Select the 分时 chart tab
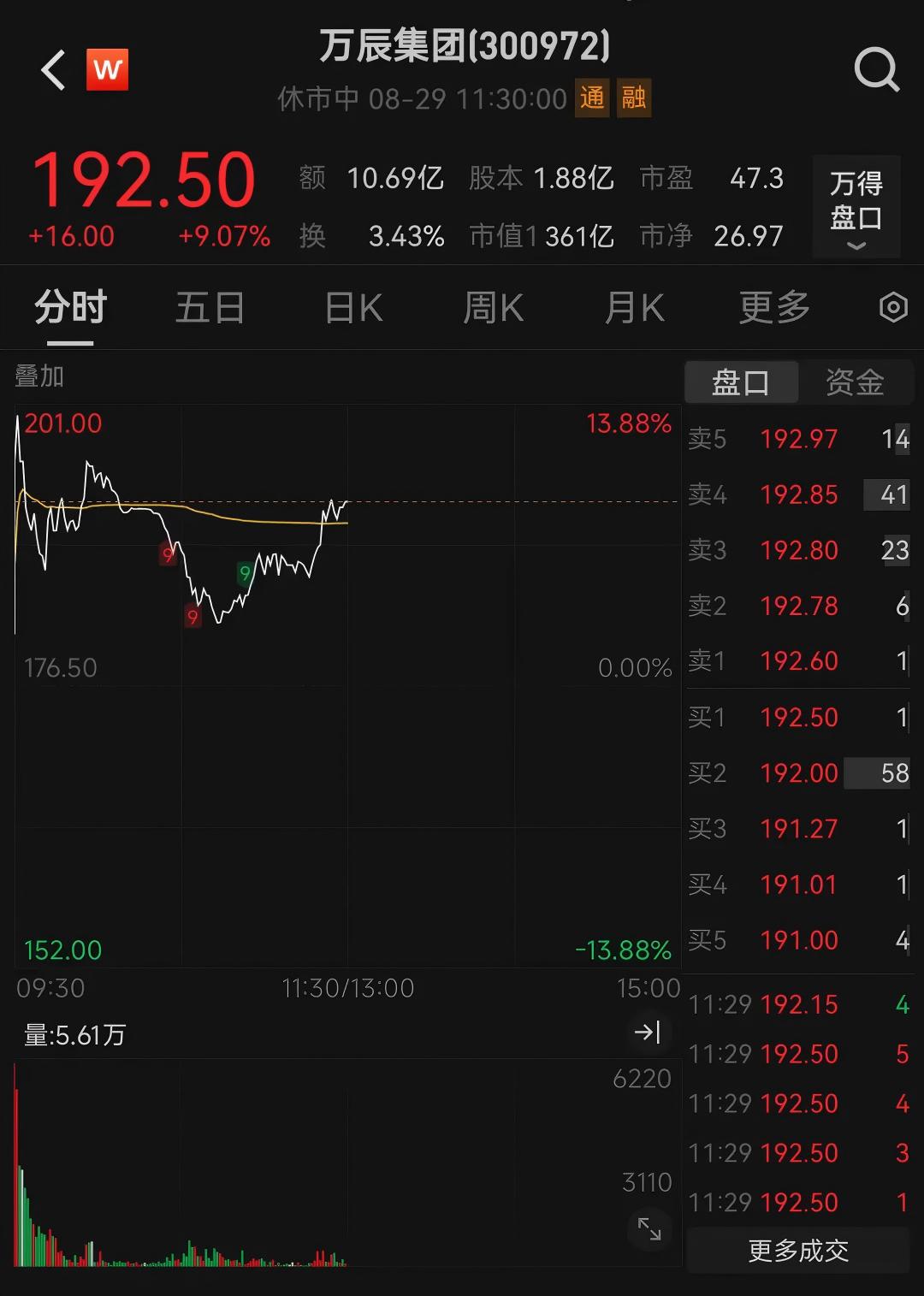The width and height of the screenshot is (924, 1296). pos(70,308)
